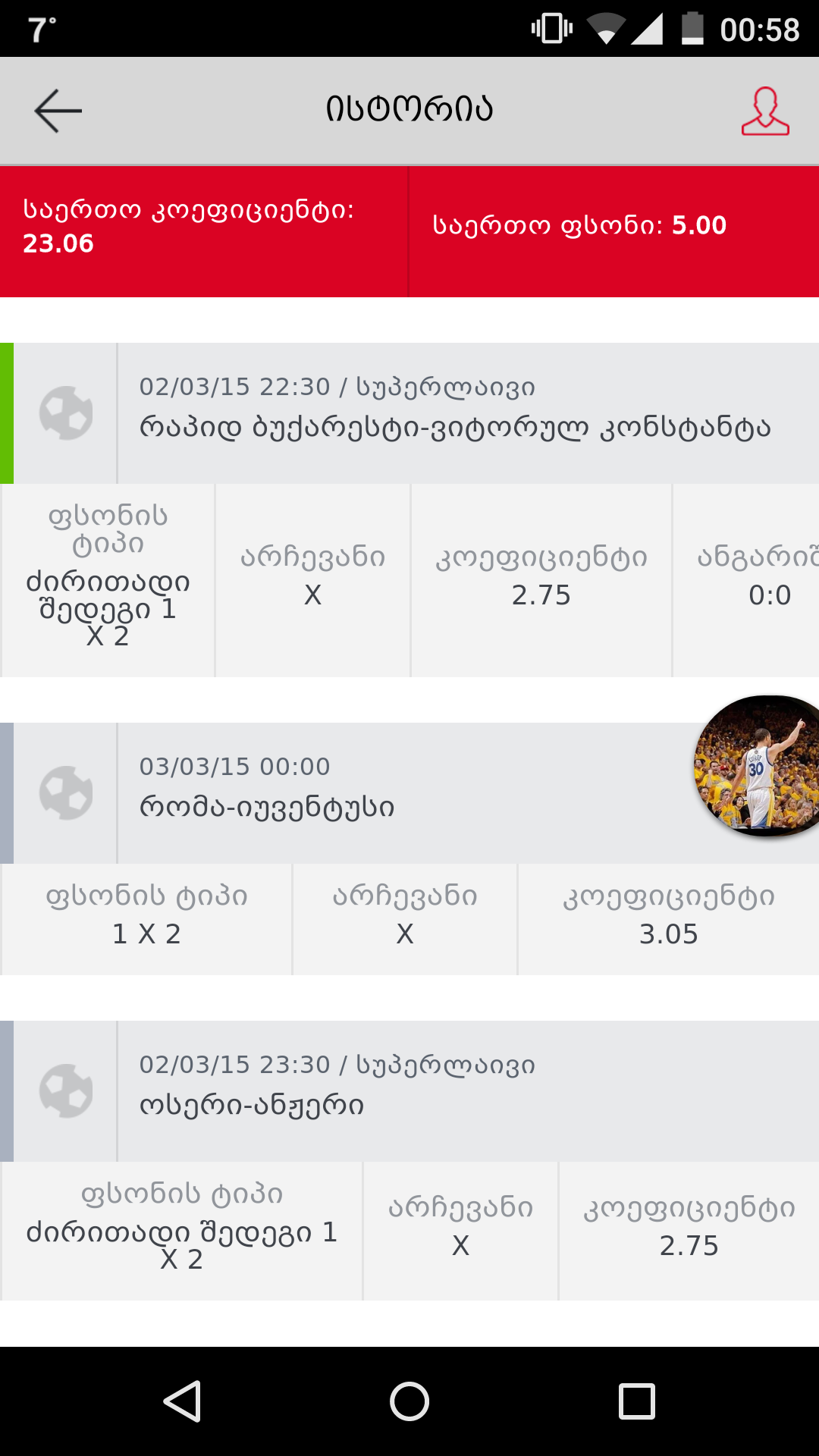Tap the system home button
The width and height of the screenshot is (819, 1456).
(x=409, y=1401)
